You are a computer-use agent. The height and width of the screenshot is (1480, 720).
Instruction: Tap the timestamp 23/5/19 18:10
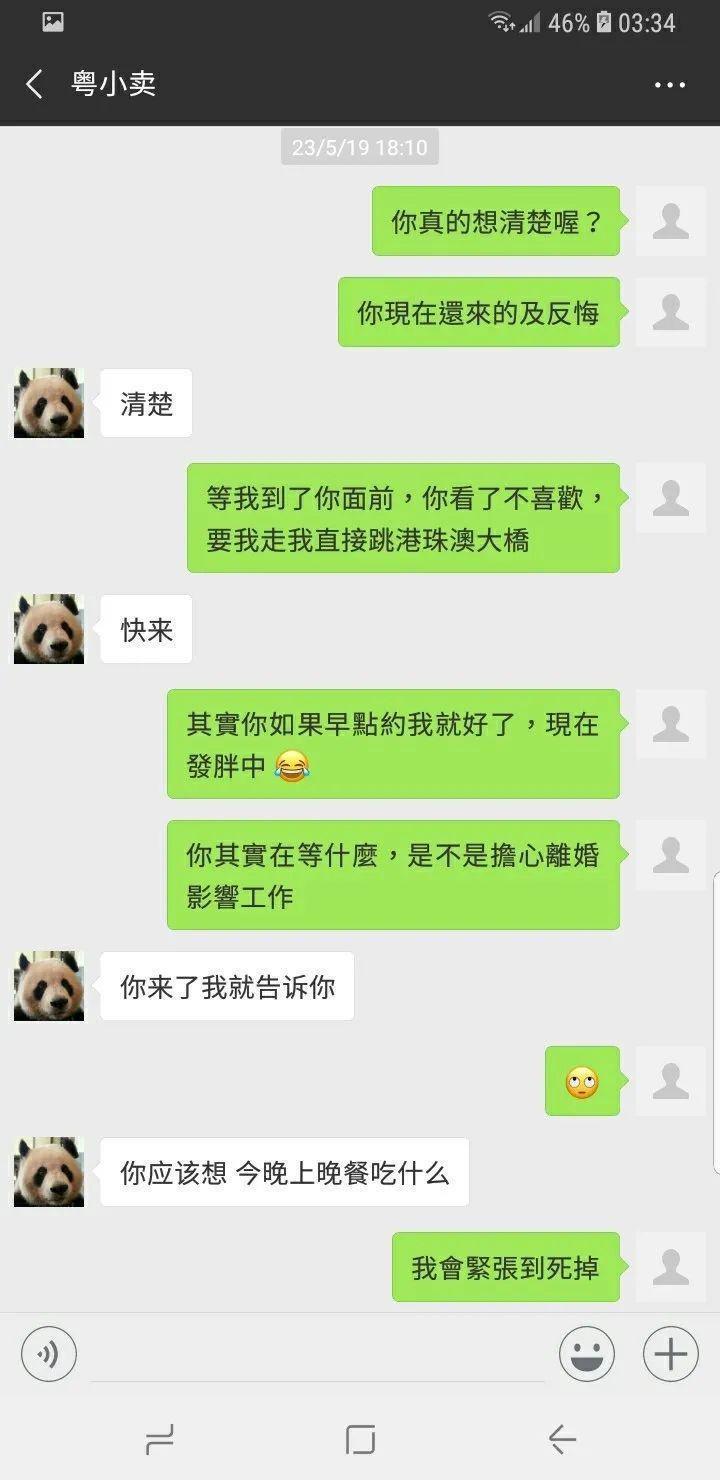pyautogui.click(x=360, y=146)
